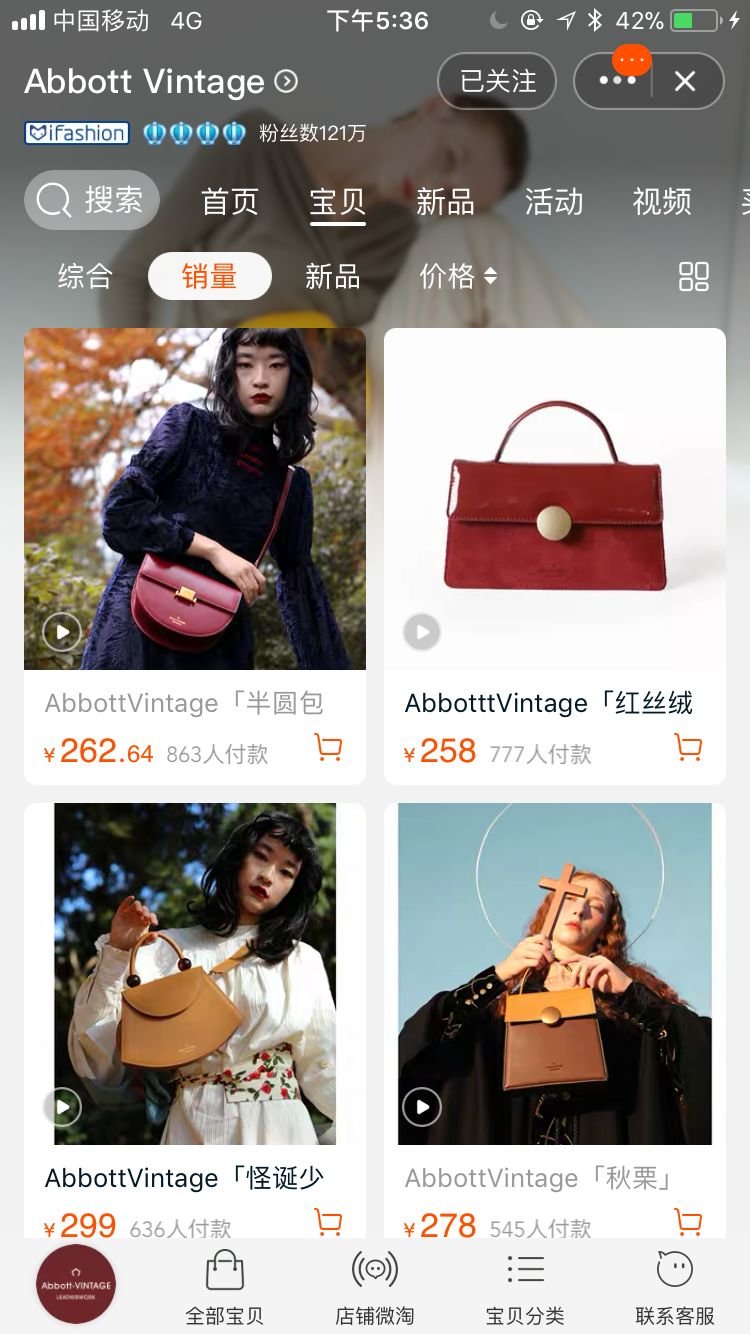The width and height of the screenshot is (750, 1334).
Task: Switch to the 首页 tab
Action: point(230,201)
